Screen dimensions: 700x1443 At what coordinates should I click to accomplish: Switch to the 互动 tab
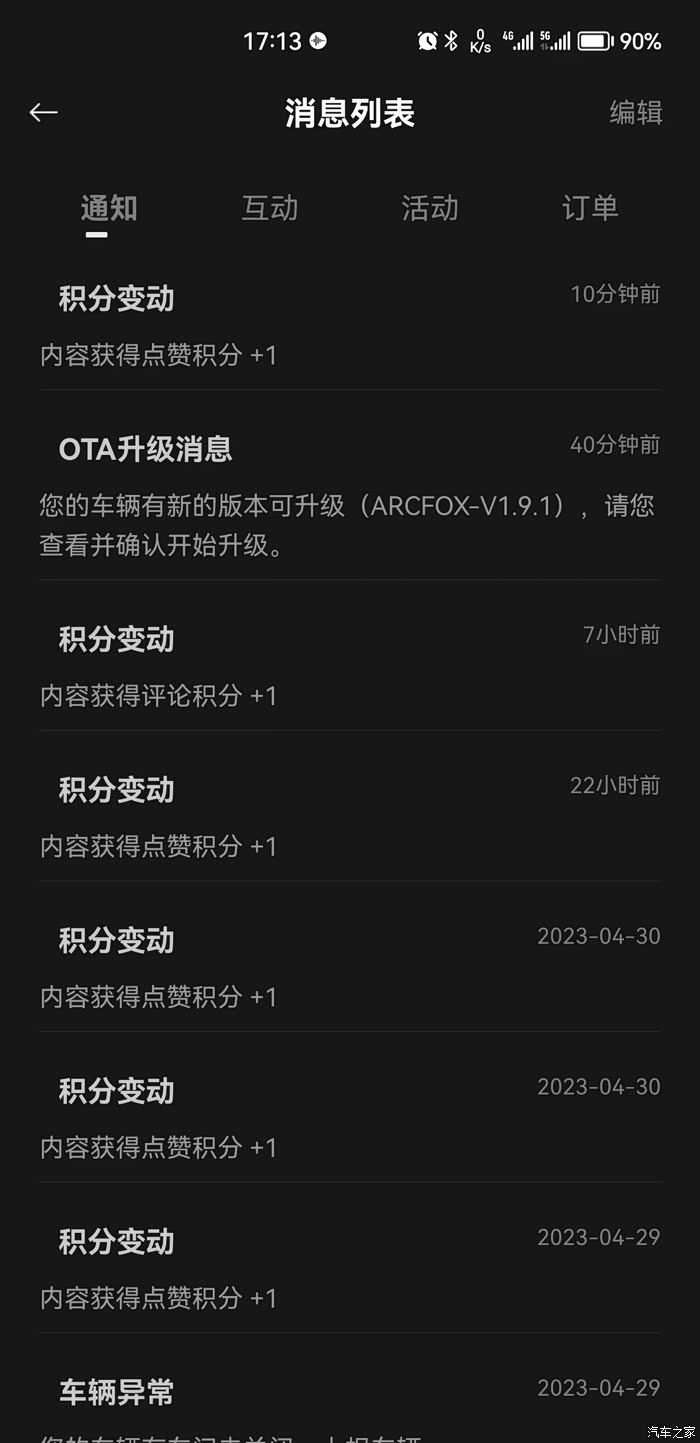pos(270,208)
